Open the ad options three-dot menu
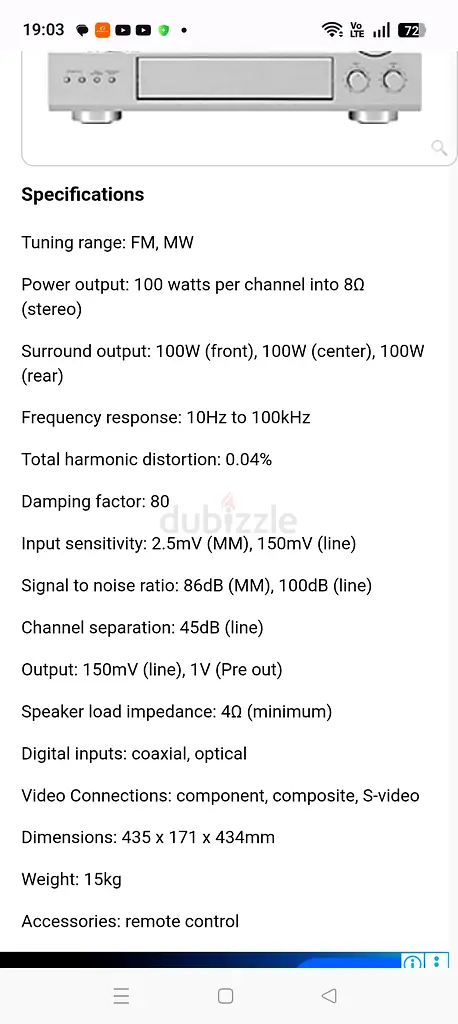The image size is (458, 1024). (437, 961)
